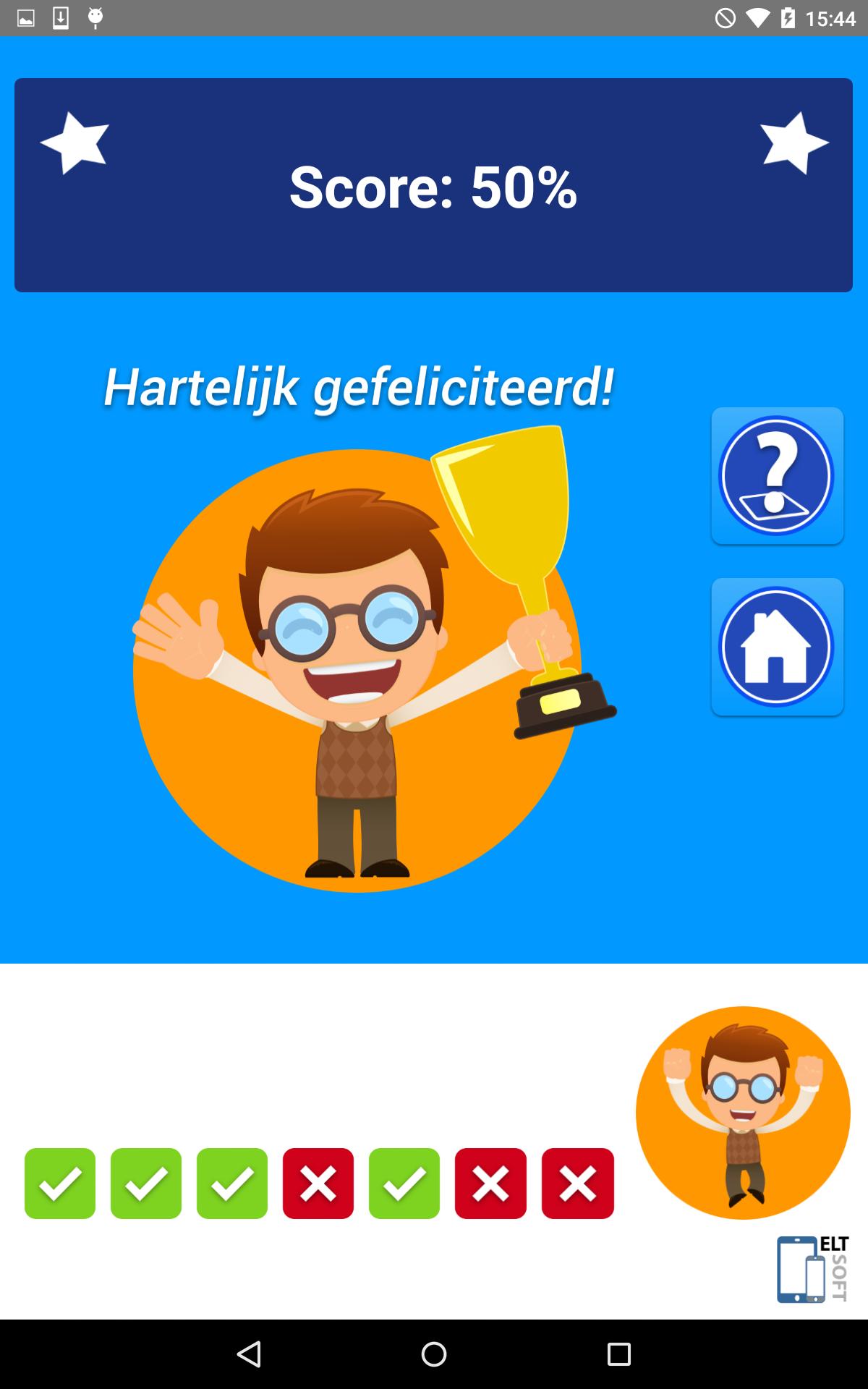Tap the first green checkmark result

[60, 1184]
